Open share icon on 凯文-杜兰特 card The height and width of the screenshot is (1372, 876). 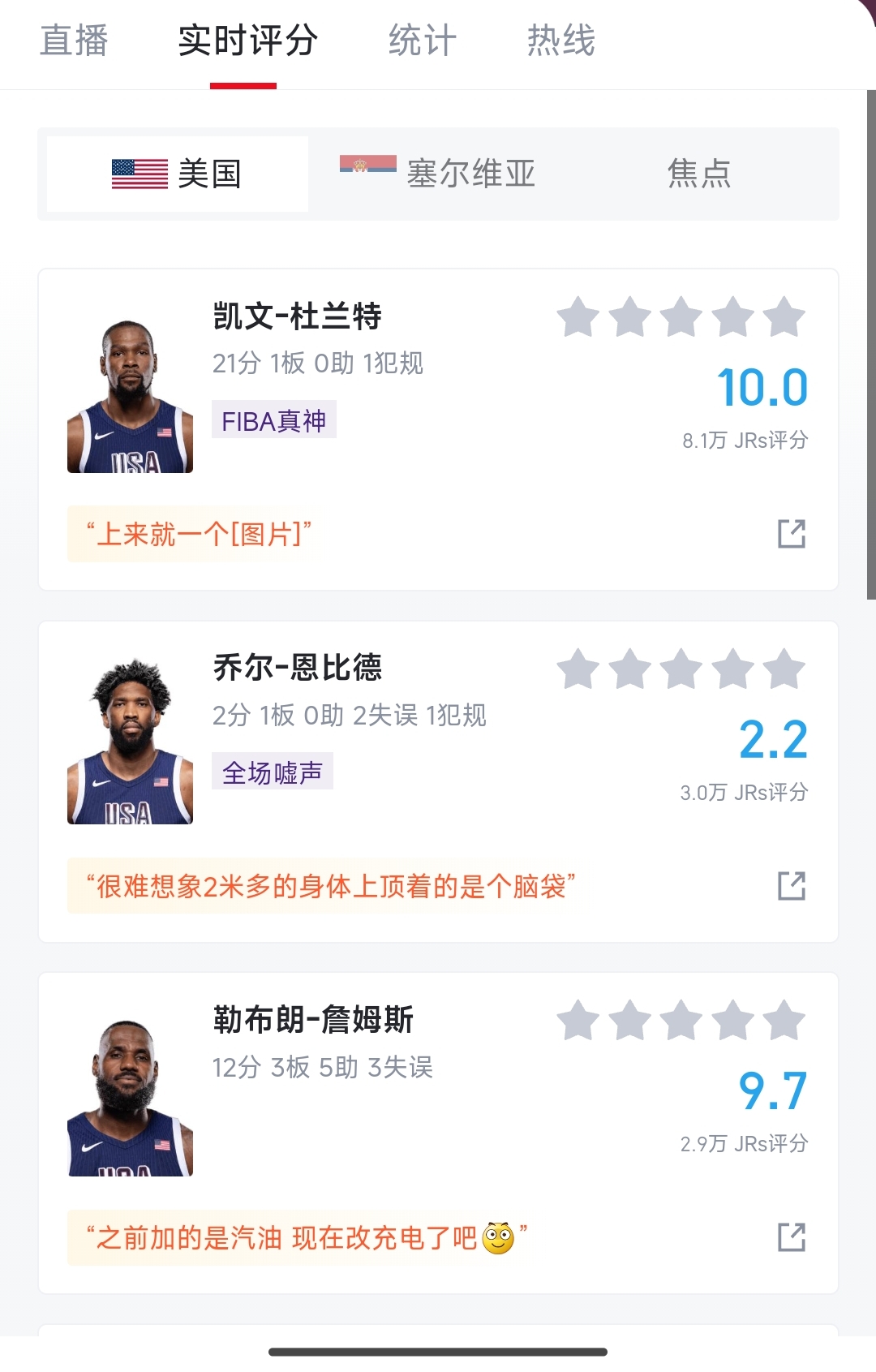click(x=791, y=533)
